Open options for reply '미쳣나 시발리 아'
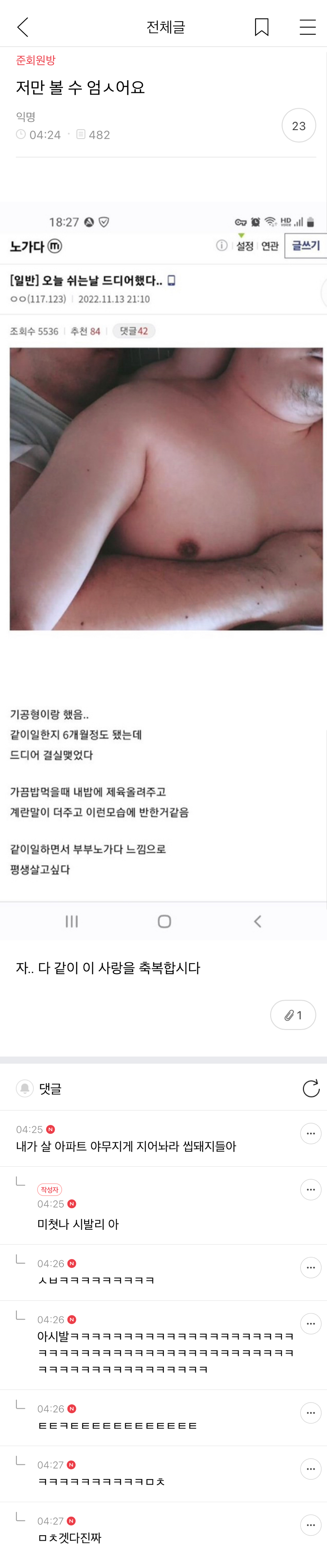This screenshot has width=327, height=1568. pyautogui.click(x=310, y=1189)
